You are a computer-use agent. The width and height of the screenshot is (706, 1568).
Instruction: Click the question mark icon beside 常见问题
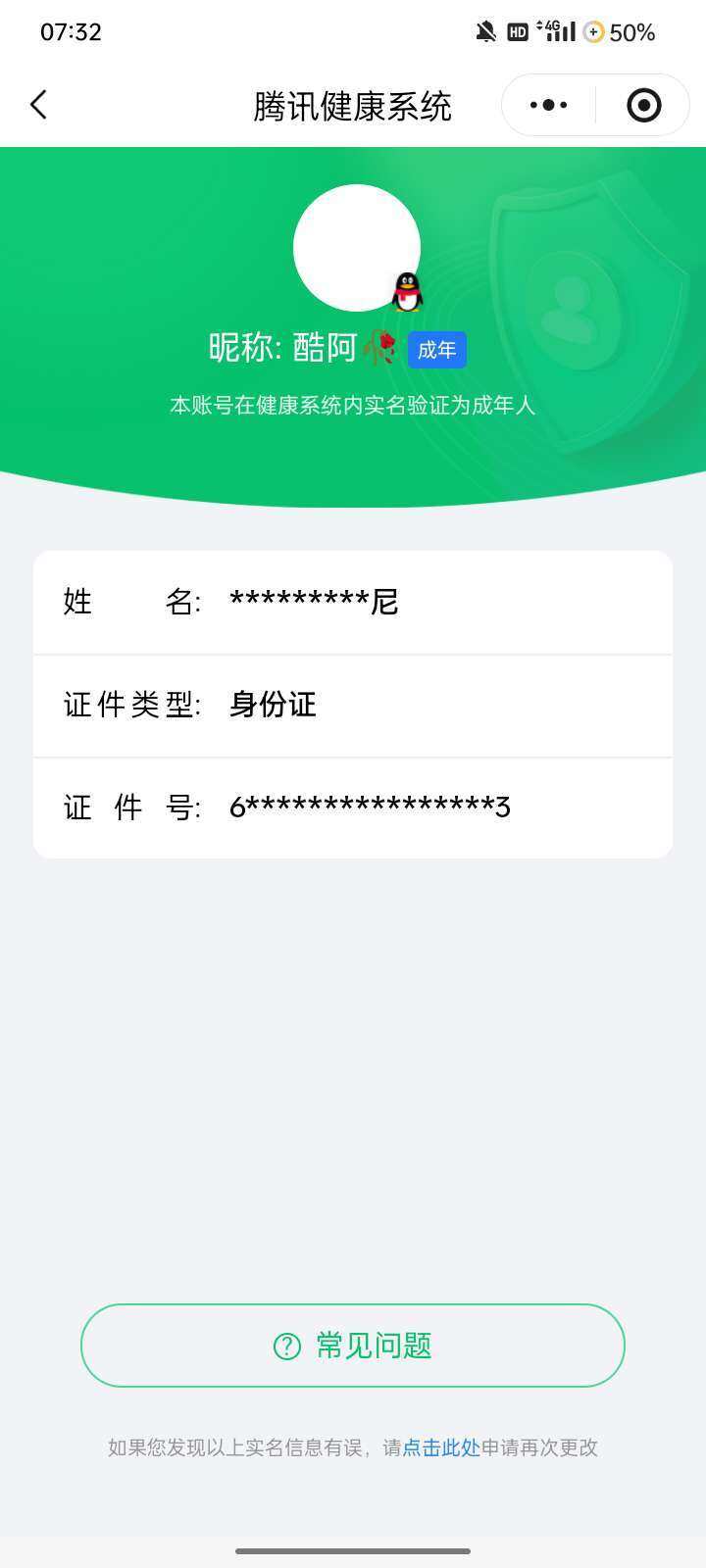pyautogui.click(x=285, y=1346)
